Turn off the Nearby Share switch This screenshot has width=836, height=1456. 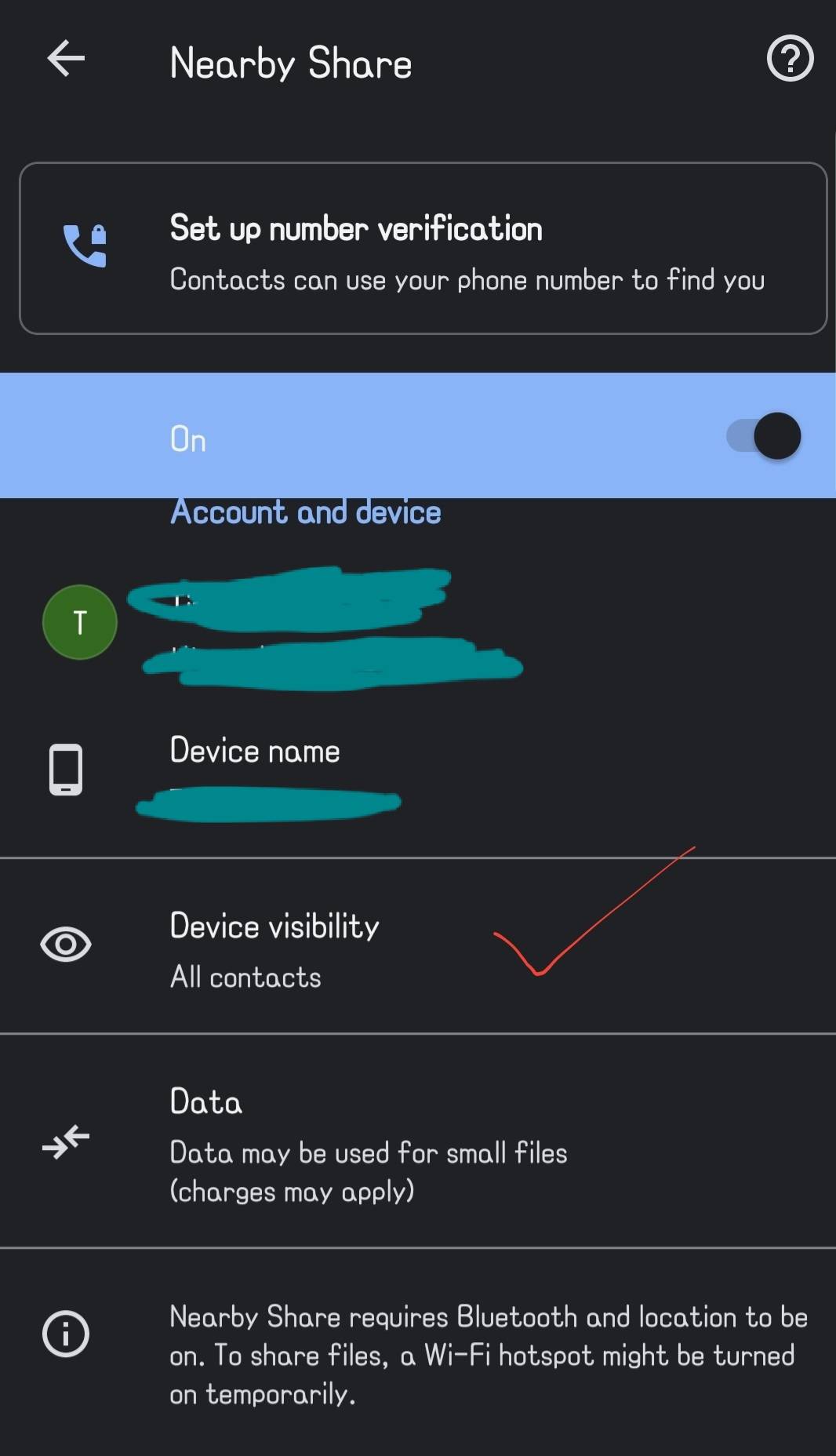[x=764, y=436]
